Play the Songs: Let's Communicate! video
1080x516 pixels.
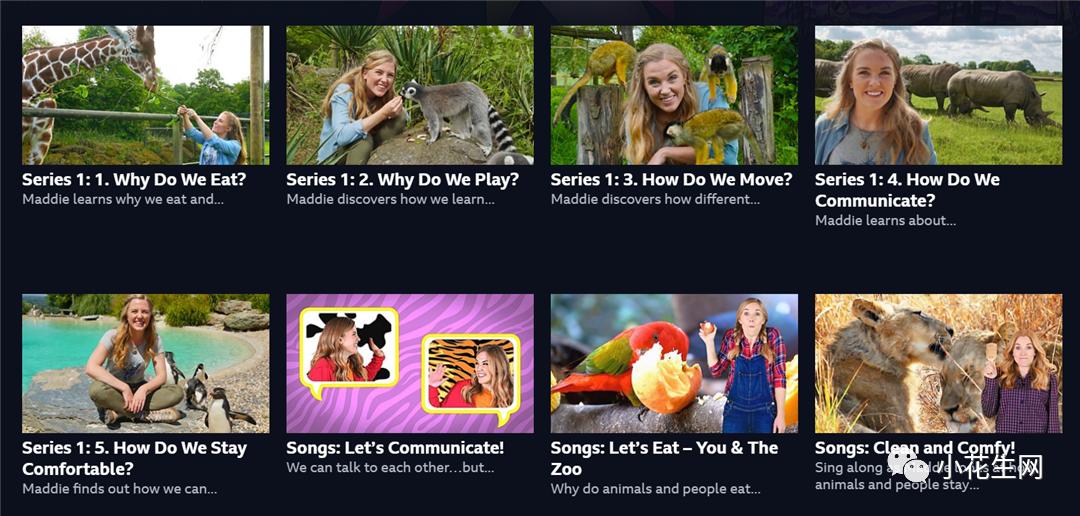coord(409,363)
